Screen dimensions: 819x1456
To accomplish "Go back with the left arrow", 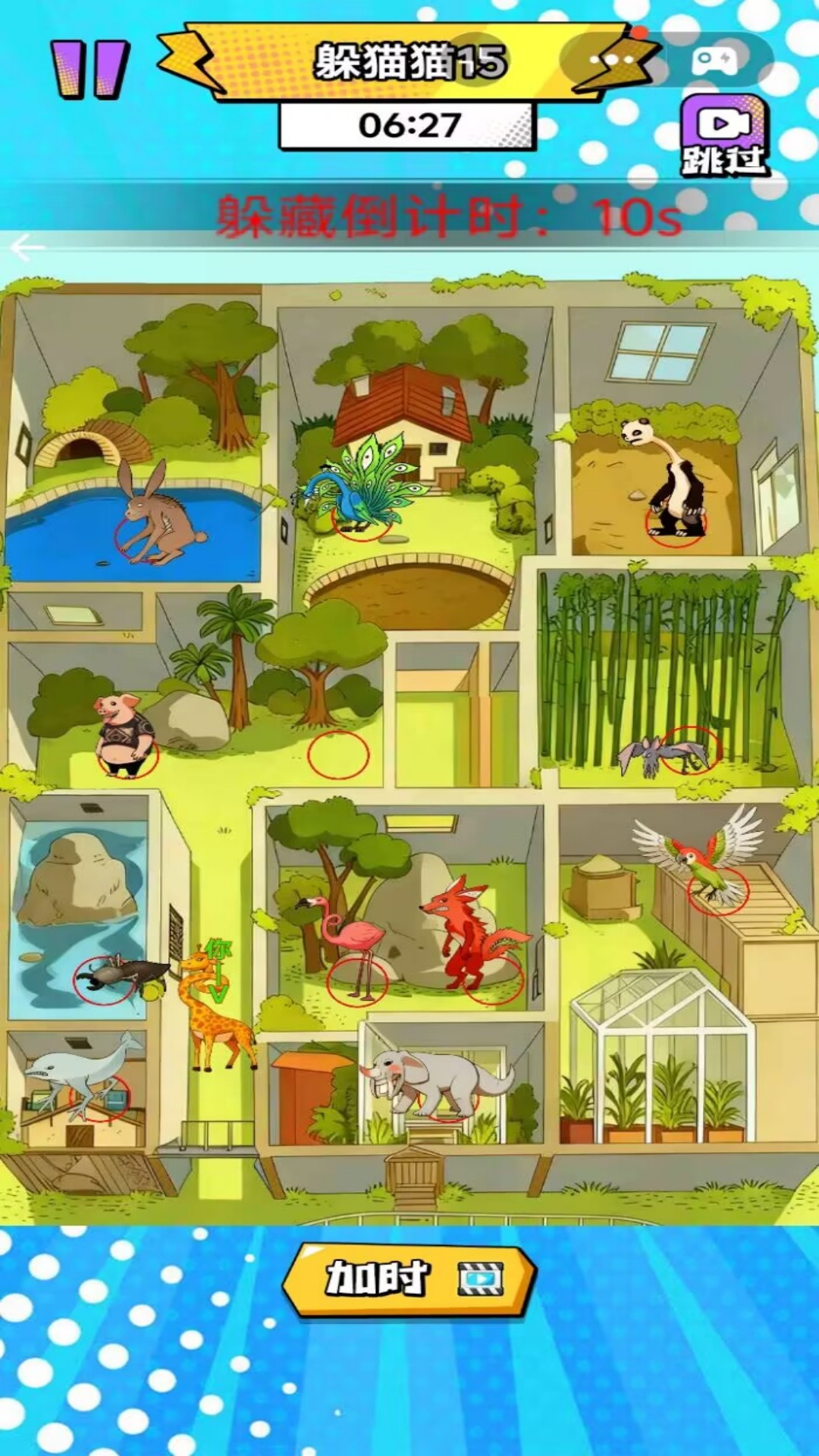I will [x=27, y=247].
